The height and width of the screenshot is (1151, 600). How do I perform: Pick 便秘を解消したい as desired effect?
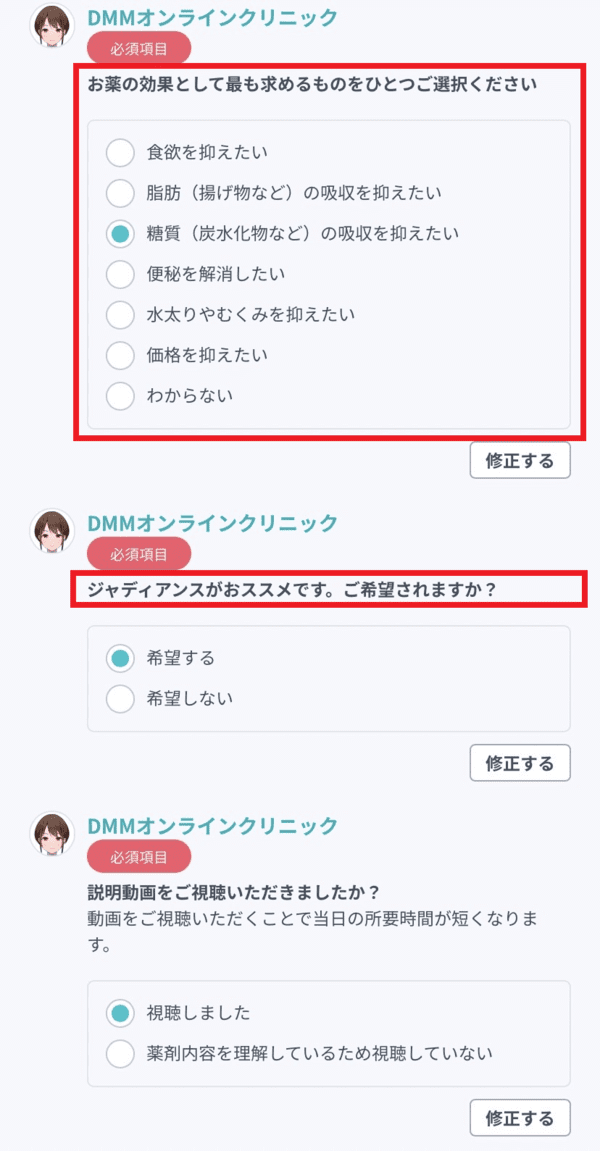(x=120, y=273)
